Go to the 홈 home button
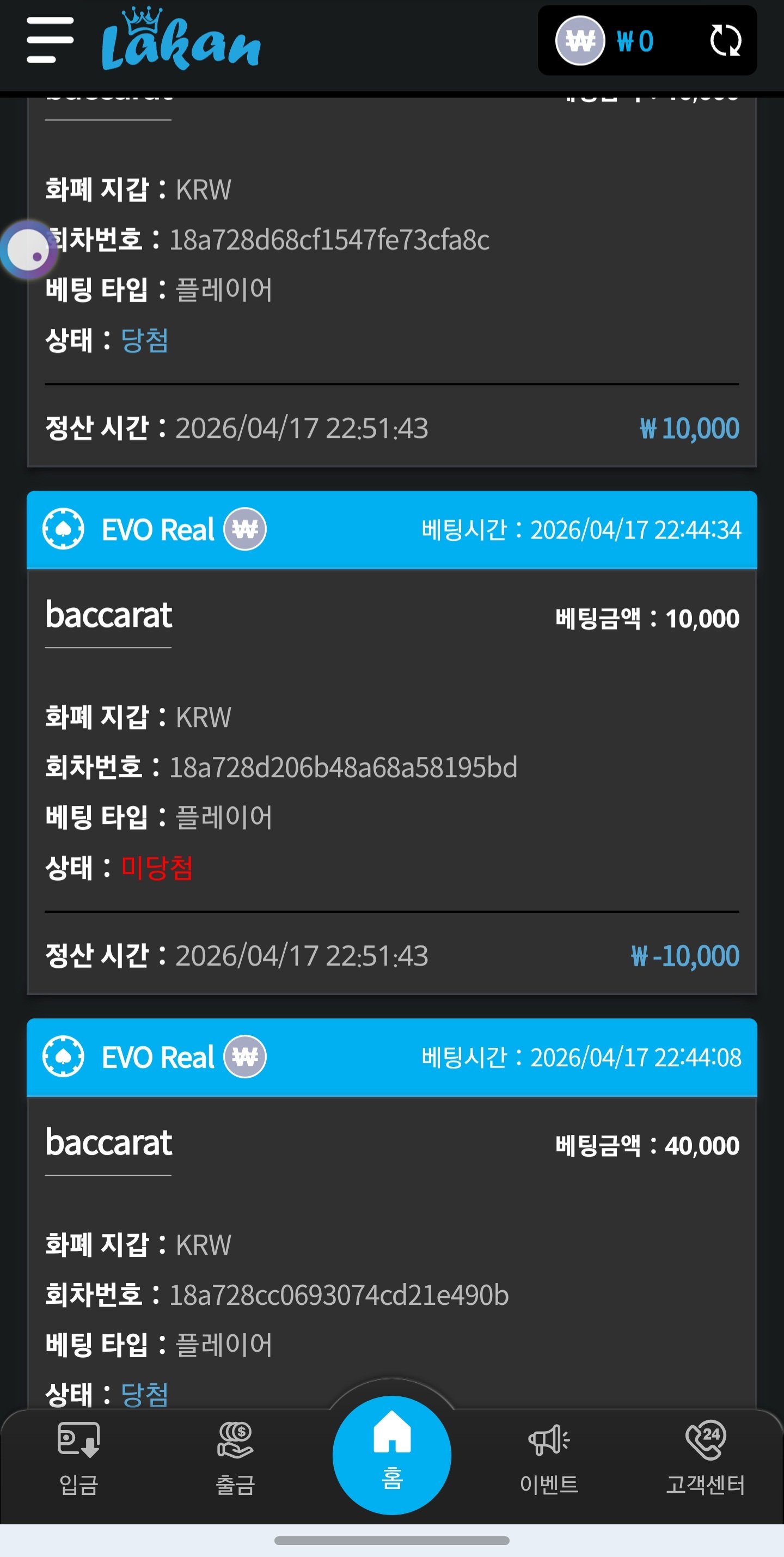The width and height of the screenshot is (784, 1557). 391,1454
